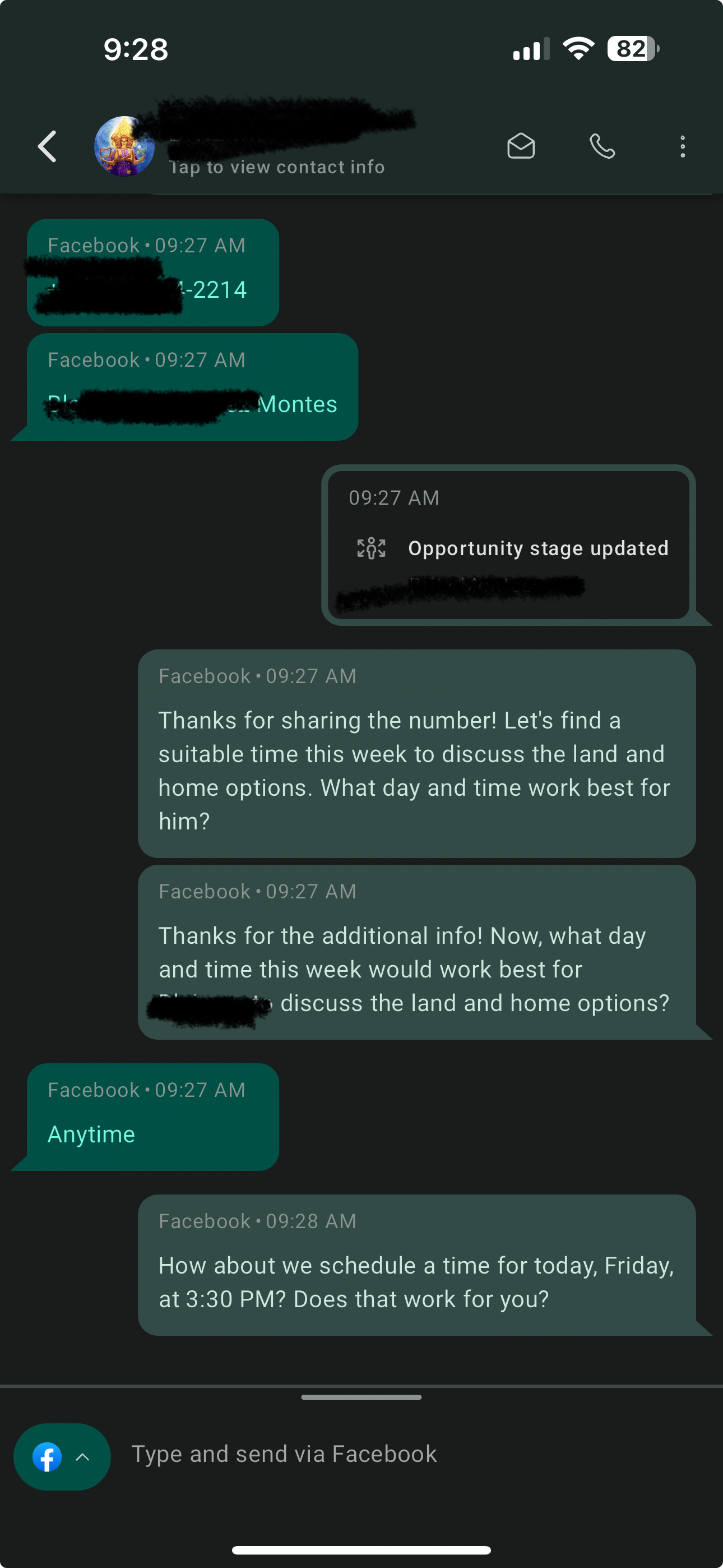The image size is (723, 1568).
Task: Tap the 9:28 clock in the status bar
Action: [x=135, y=50]
